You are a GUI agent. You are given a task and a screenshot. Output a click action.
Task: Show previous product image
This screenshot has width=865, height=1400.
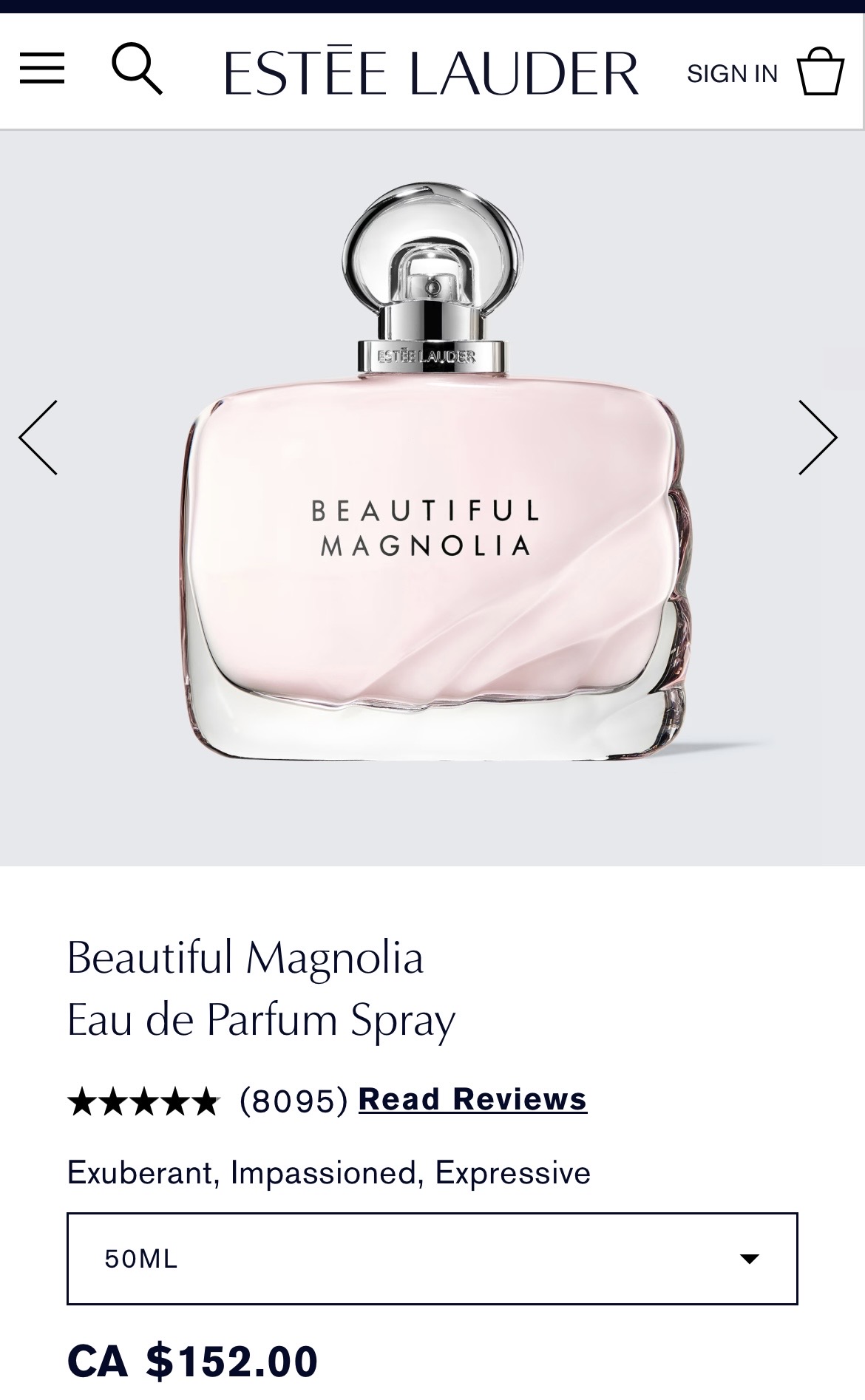pyautogui.click(x=38, y=438)
